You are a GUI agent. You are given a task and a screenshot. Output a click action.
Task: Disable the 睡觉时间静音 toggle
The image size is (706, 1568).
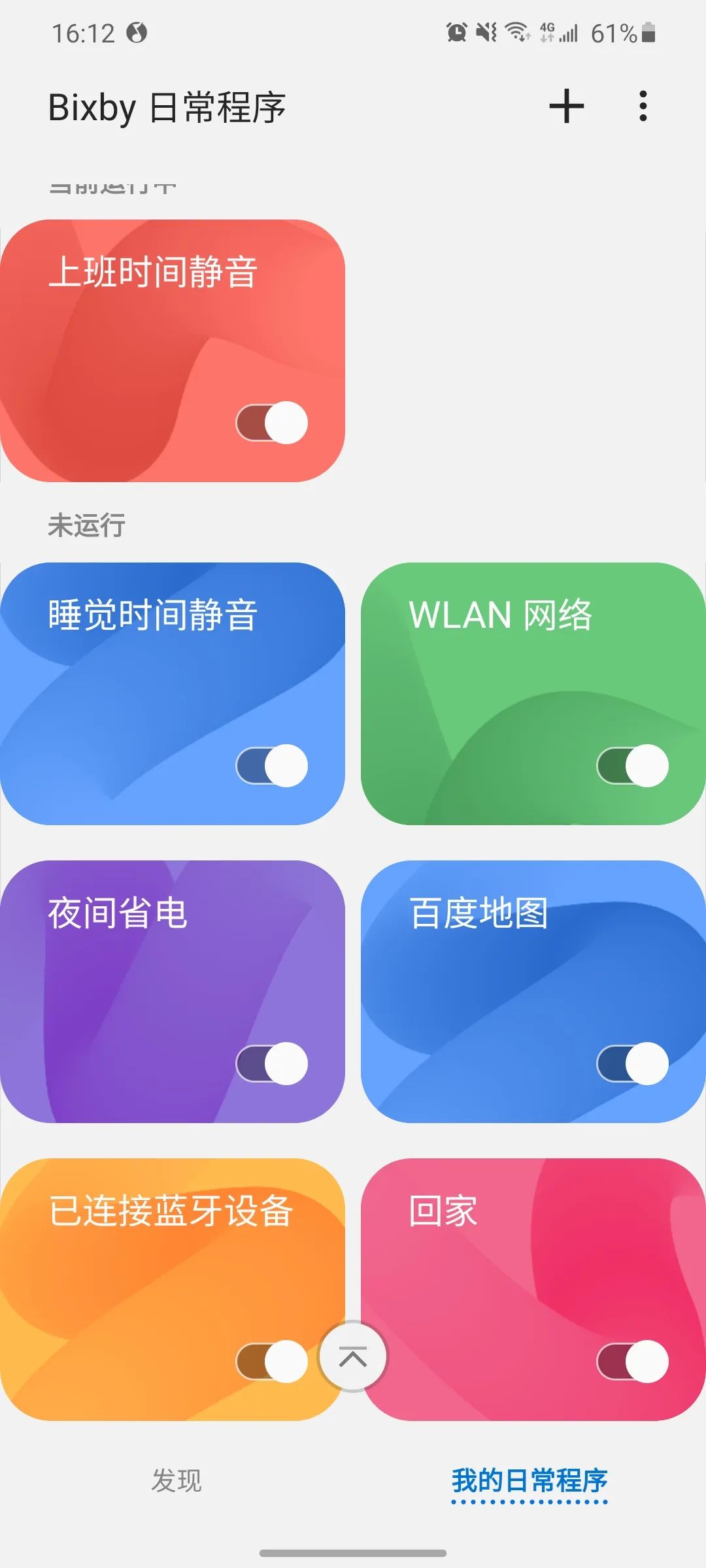point(272,766)
